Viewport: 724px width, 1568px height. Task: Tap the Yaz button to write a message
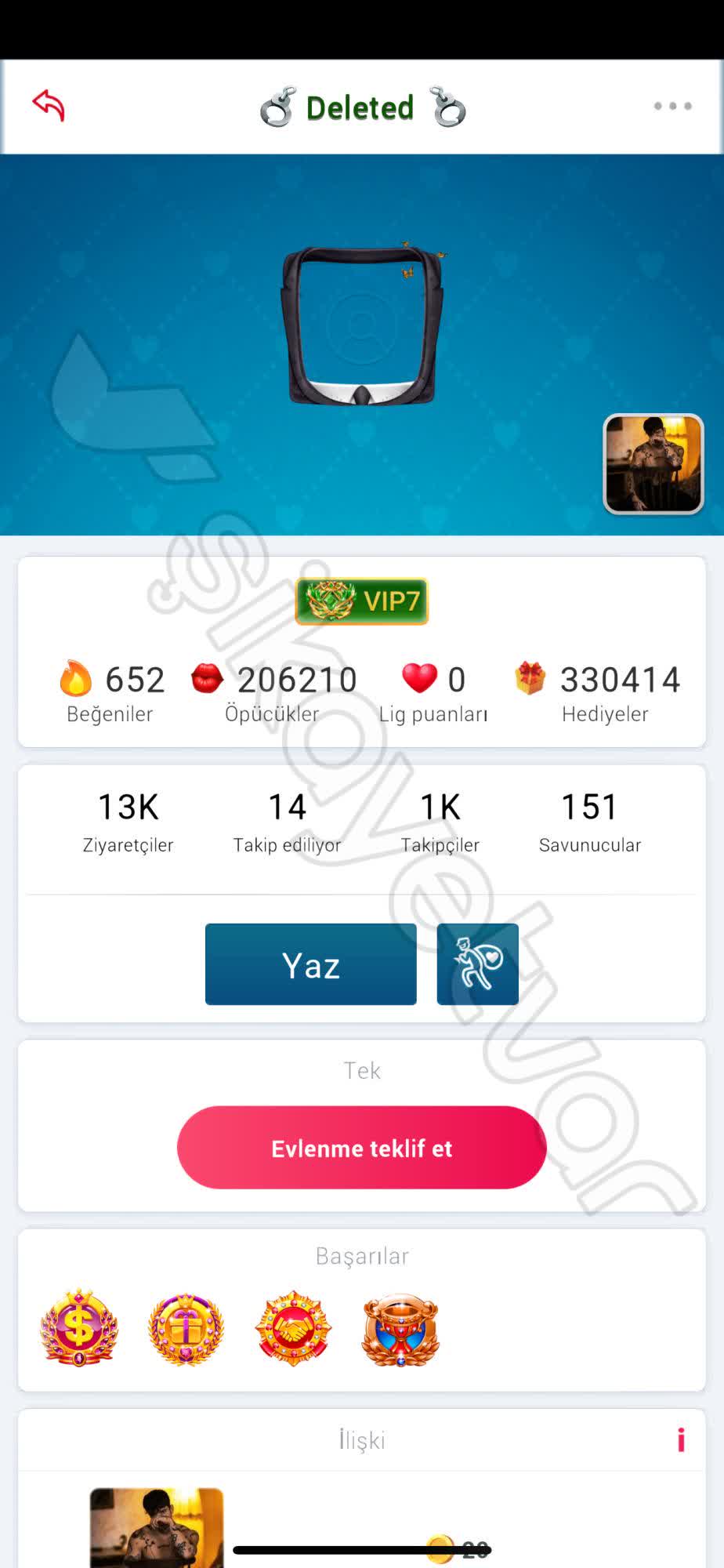click(310, 964)
